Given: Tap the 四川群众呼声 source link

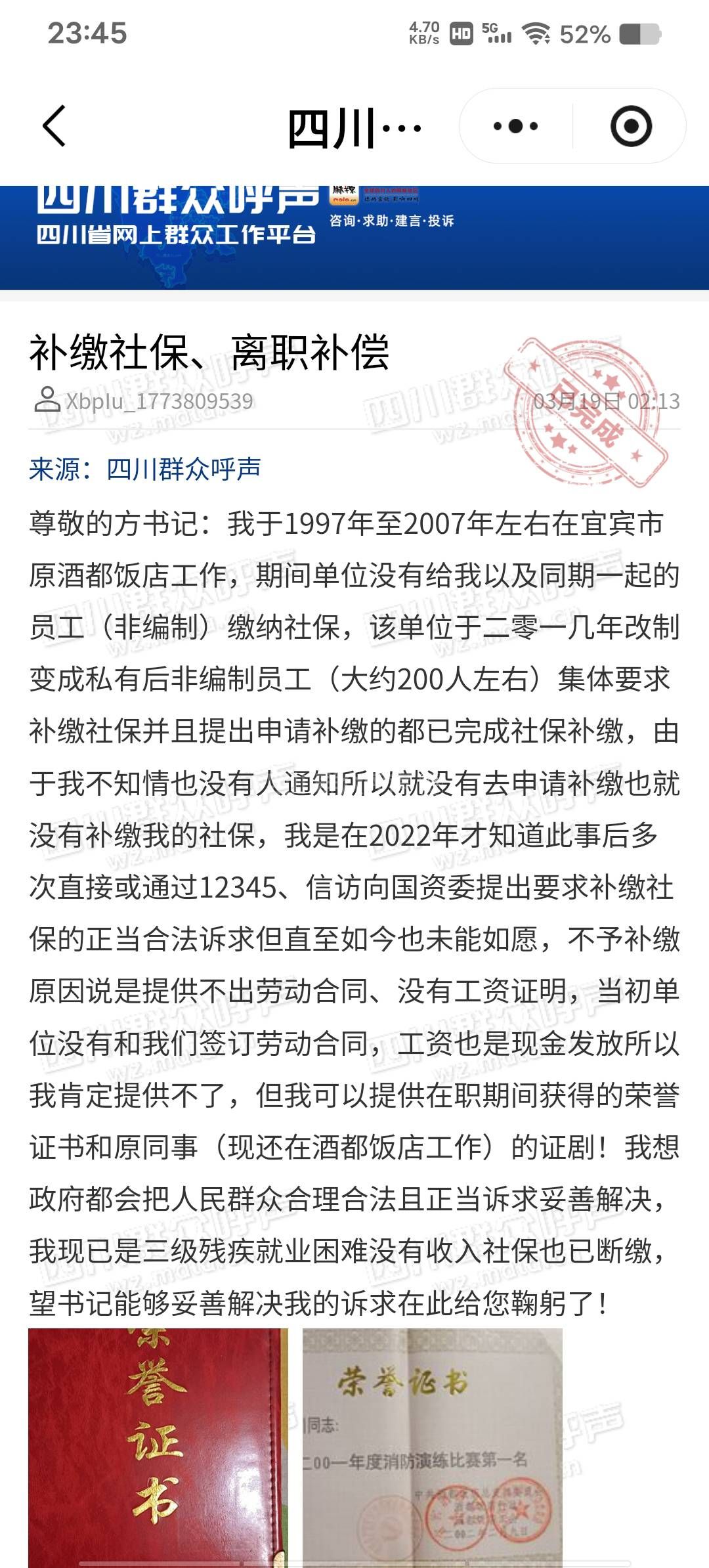Looking at the screenshot, I should click(183, 469).
